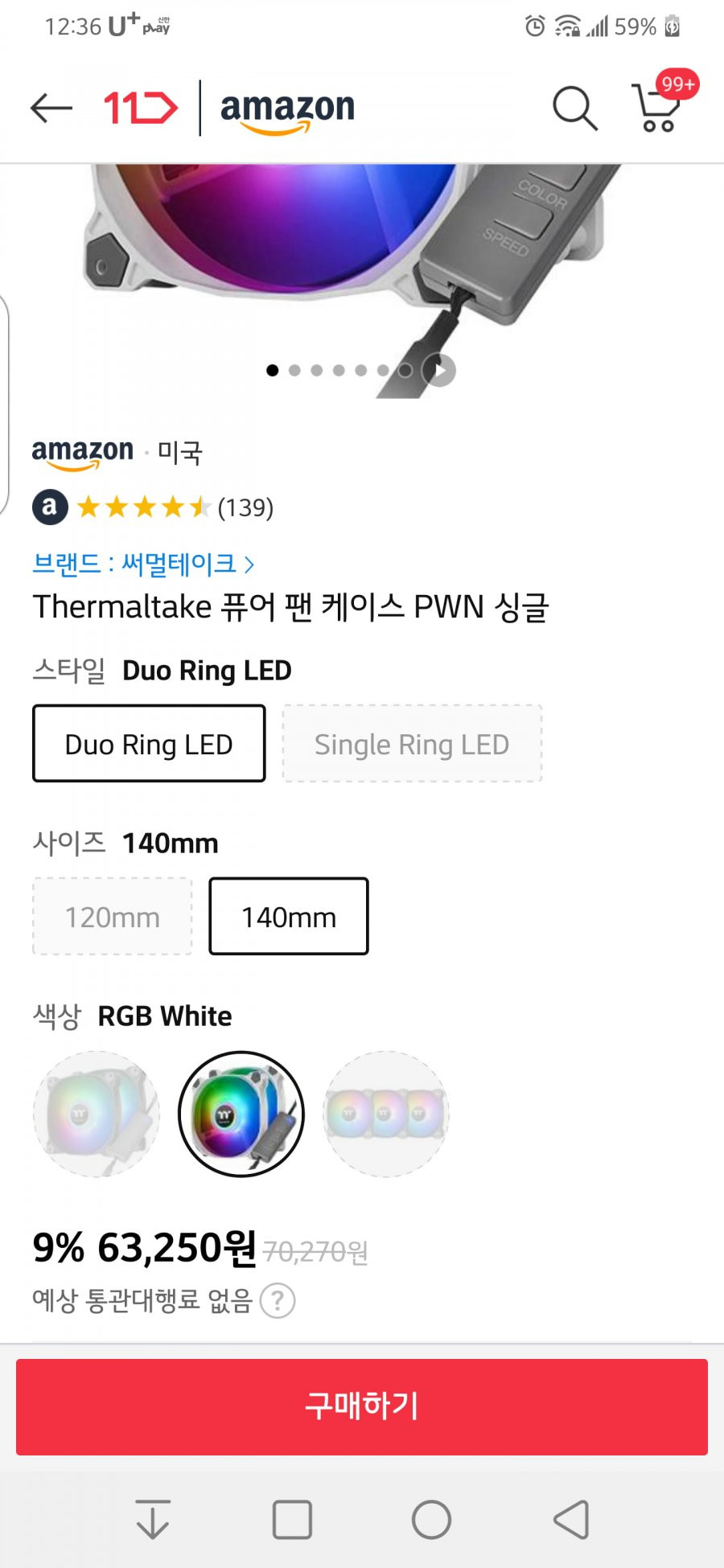This screenshot has height=1568, width=724.
Task: Play the product video in gallery
Action: coord(439,370)
